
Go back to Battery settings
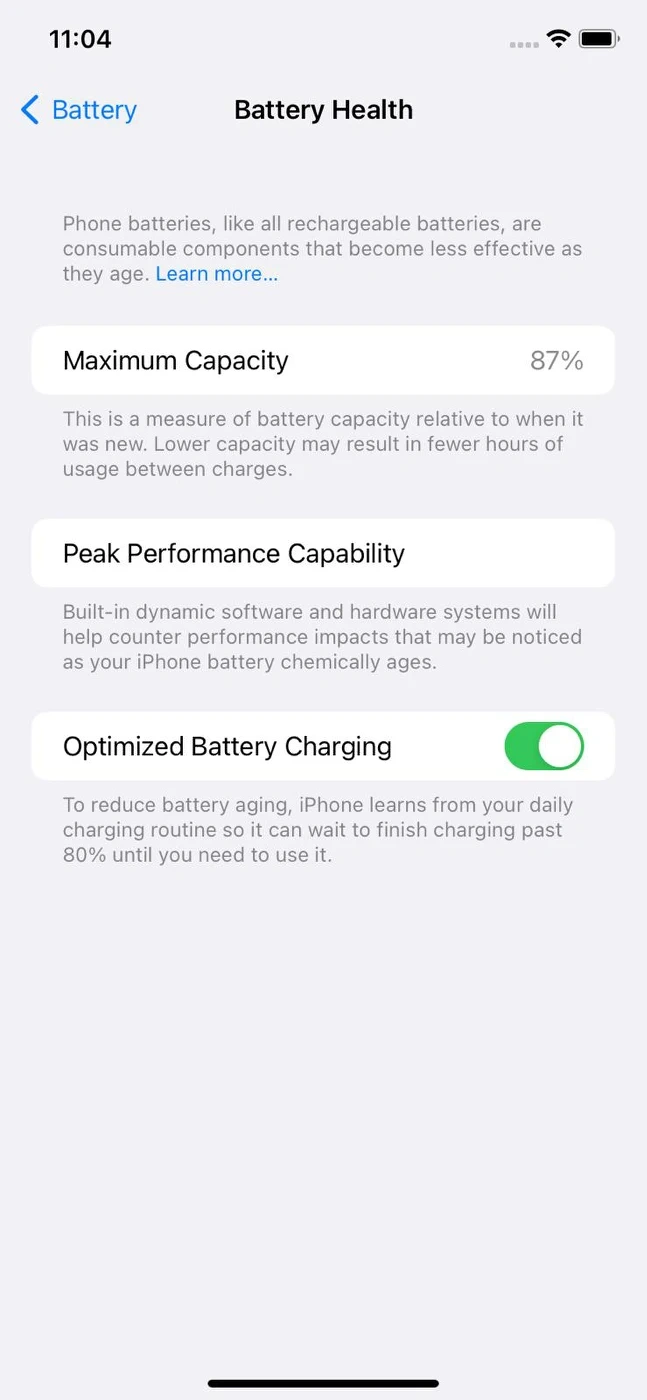79,110
